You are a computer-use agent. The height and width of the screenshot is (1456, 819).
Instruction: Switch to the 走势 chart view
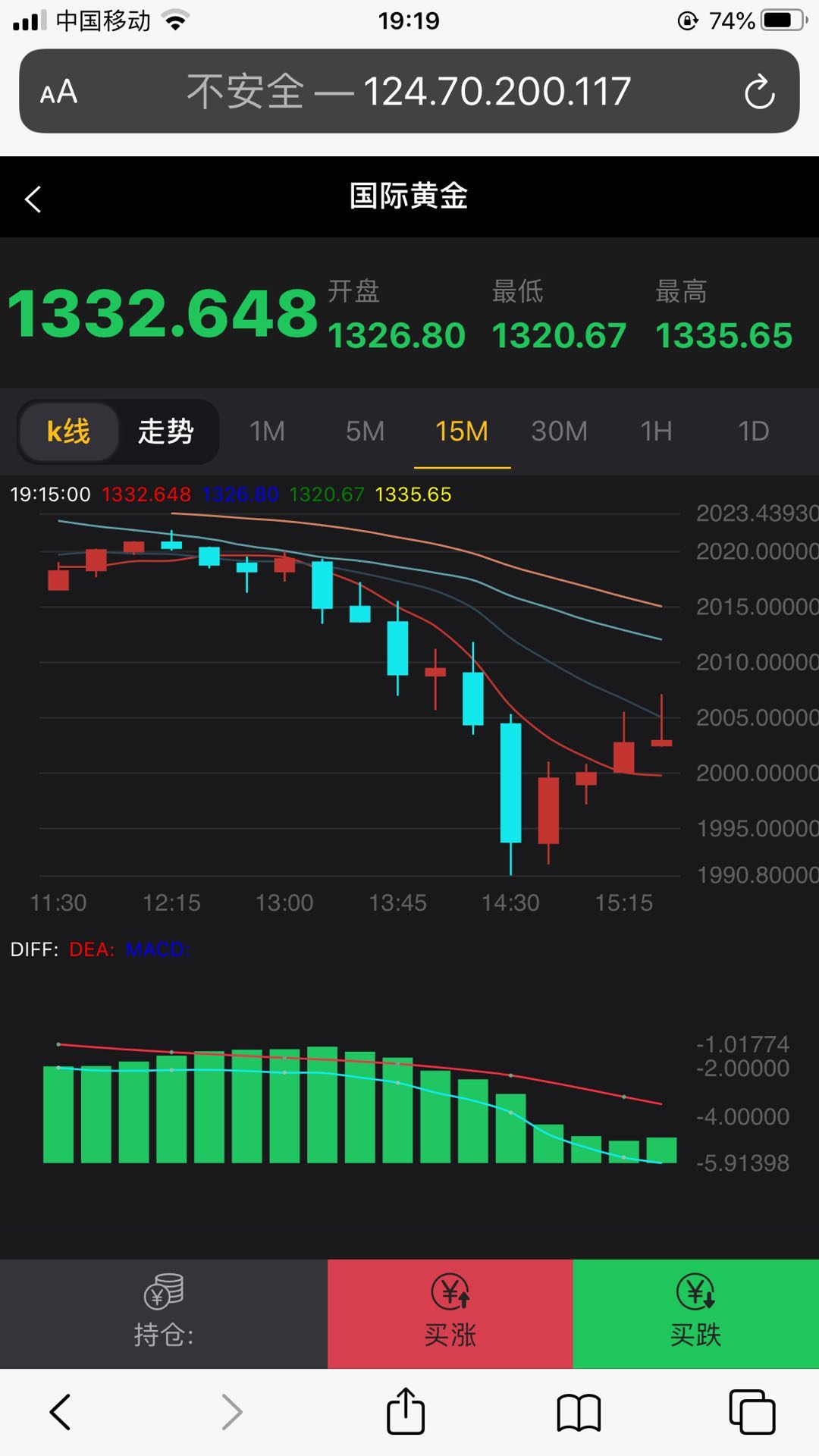pos(165,431)
